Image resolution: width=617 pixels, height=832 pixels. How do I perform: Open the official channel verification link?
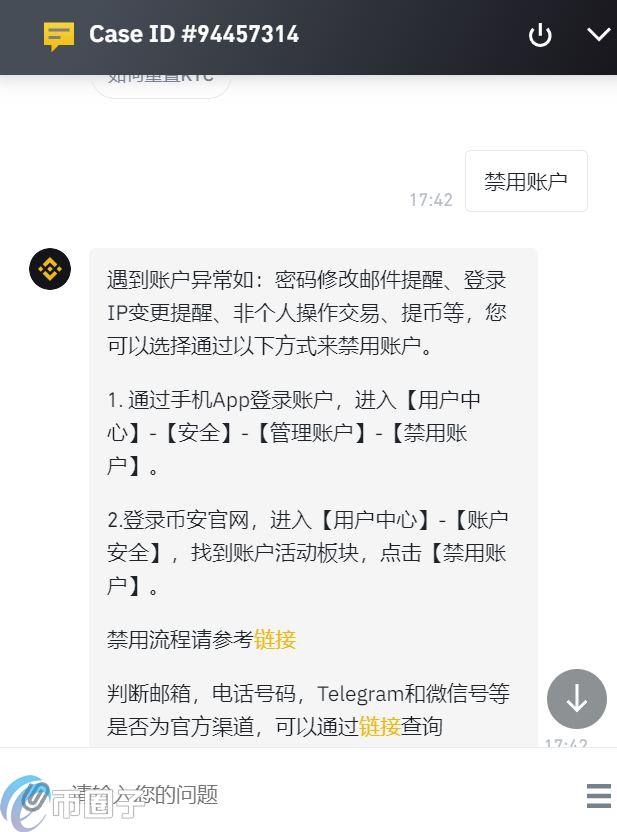(x=380, y=726)
